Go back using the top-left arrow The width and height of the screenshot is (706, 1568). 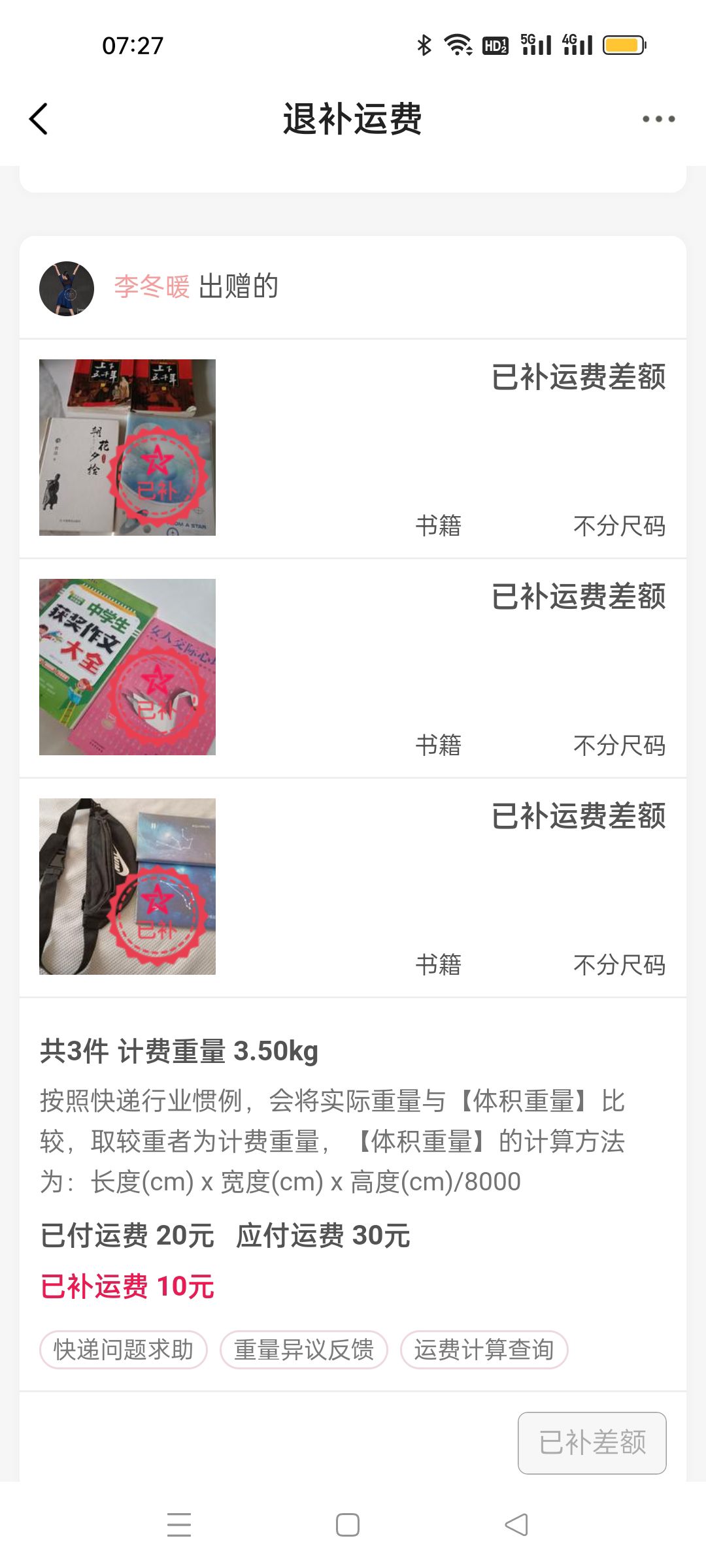[39, 119]
